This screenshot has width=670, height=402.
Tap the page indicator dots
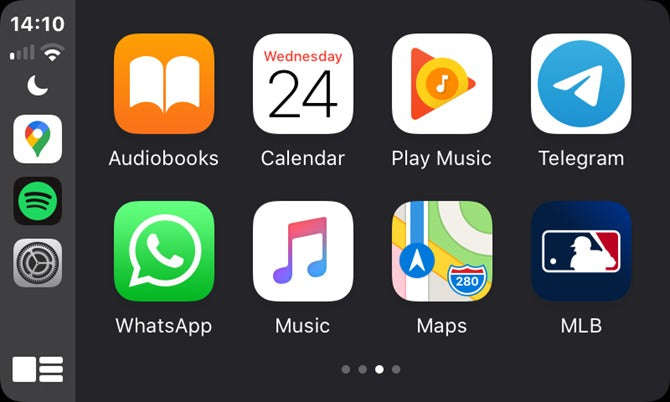[370, 369]
